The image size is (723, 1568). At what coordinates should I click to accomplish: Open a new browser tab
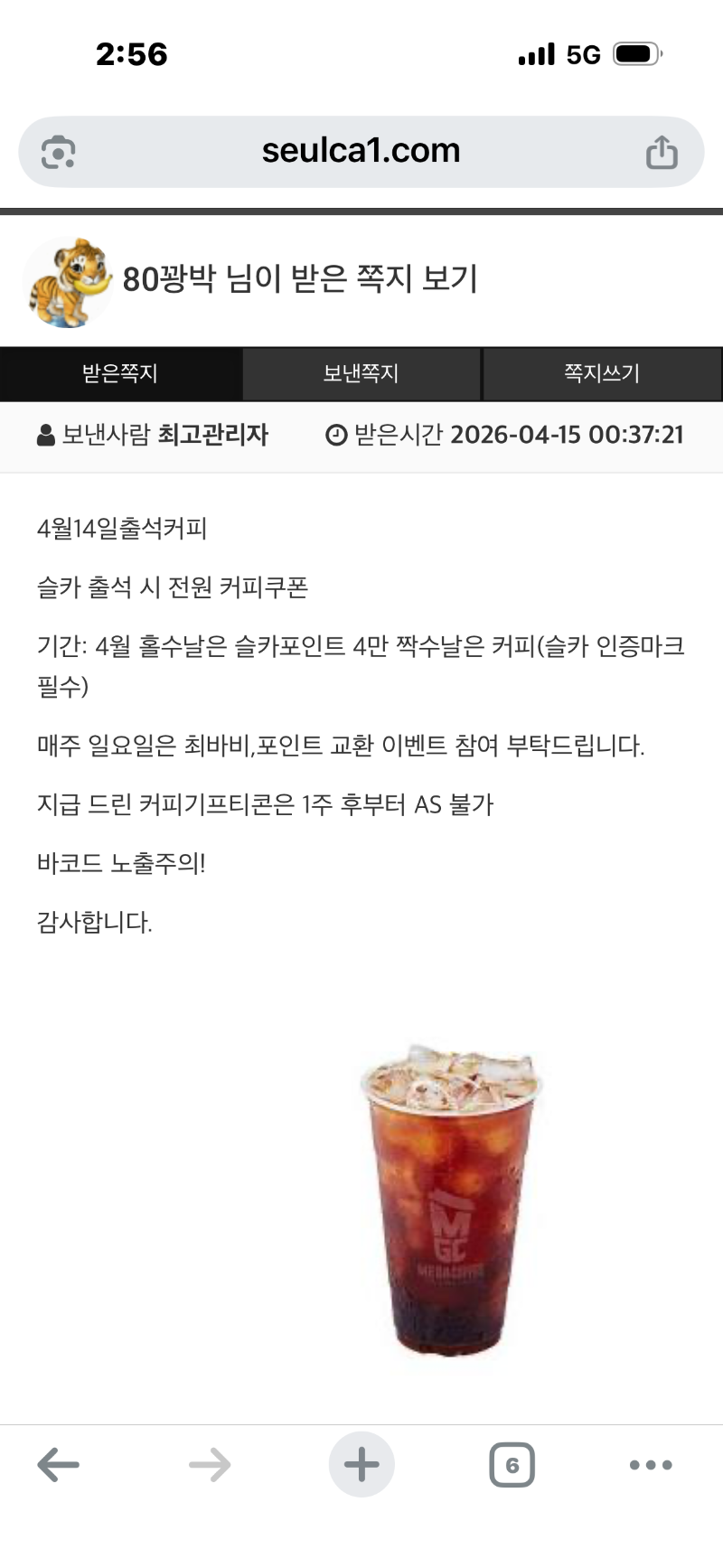361,1465
